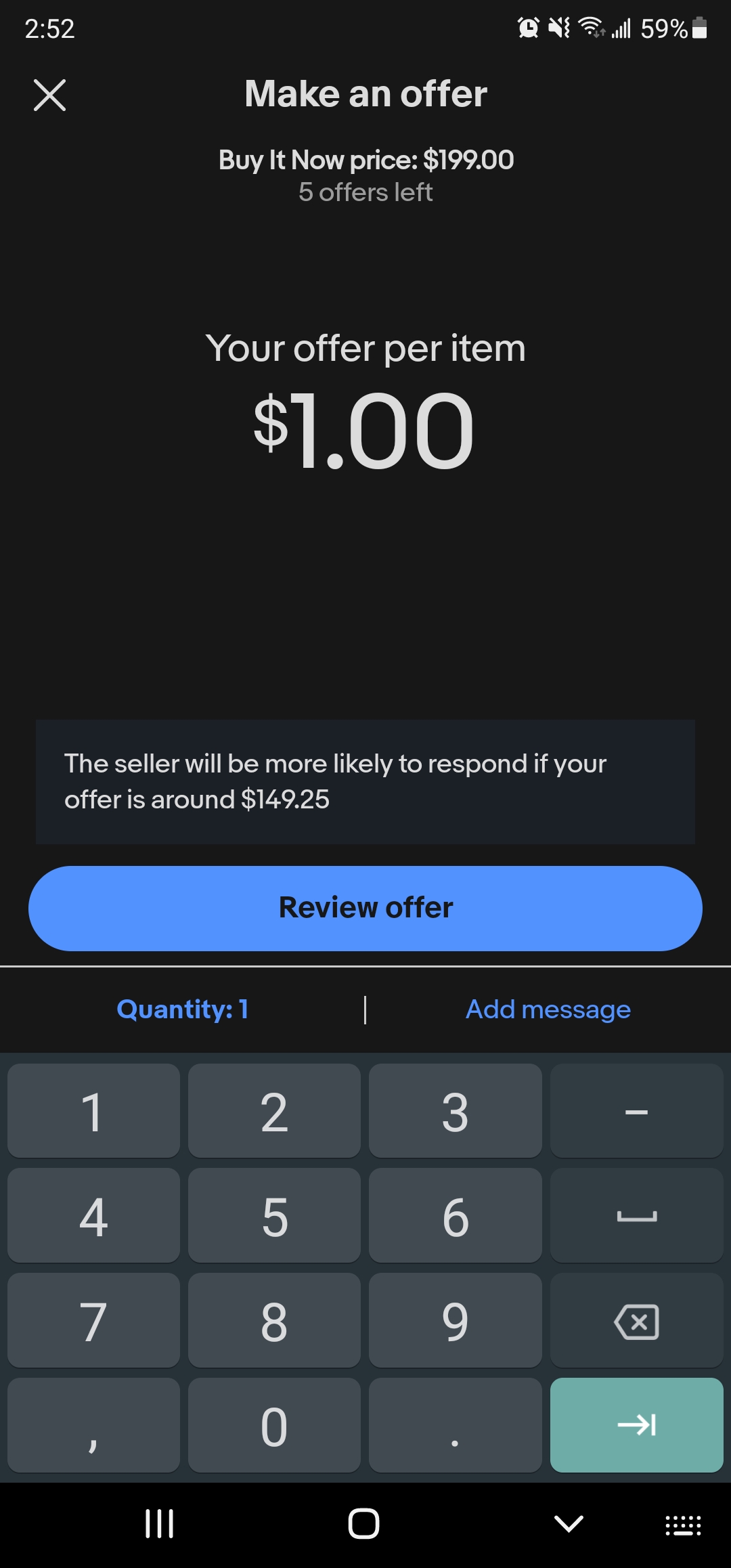Type digit 9 on the keypad

(x=455, y=1320)
